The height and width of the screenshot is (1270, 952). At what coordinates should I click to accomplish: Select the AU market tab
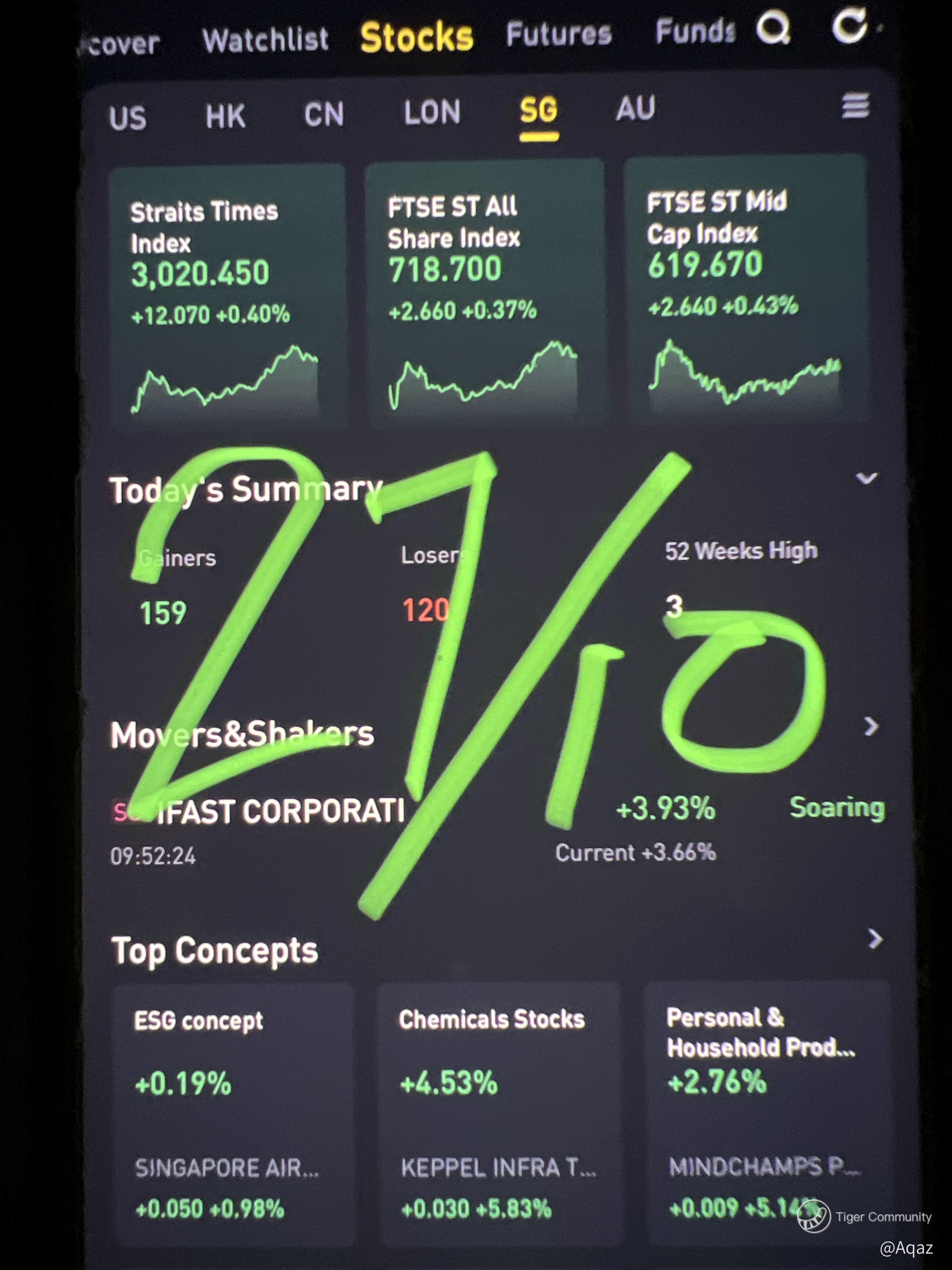[635, 109]
